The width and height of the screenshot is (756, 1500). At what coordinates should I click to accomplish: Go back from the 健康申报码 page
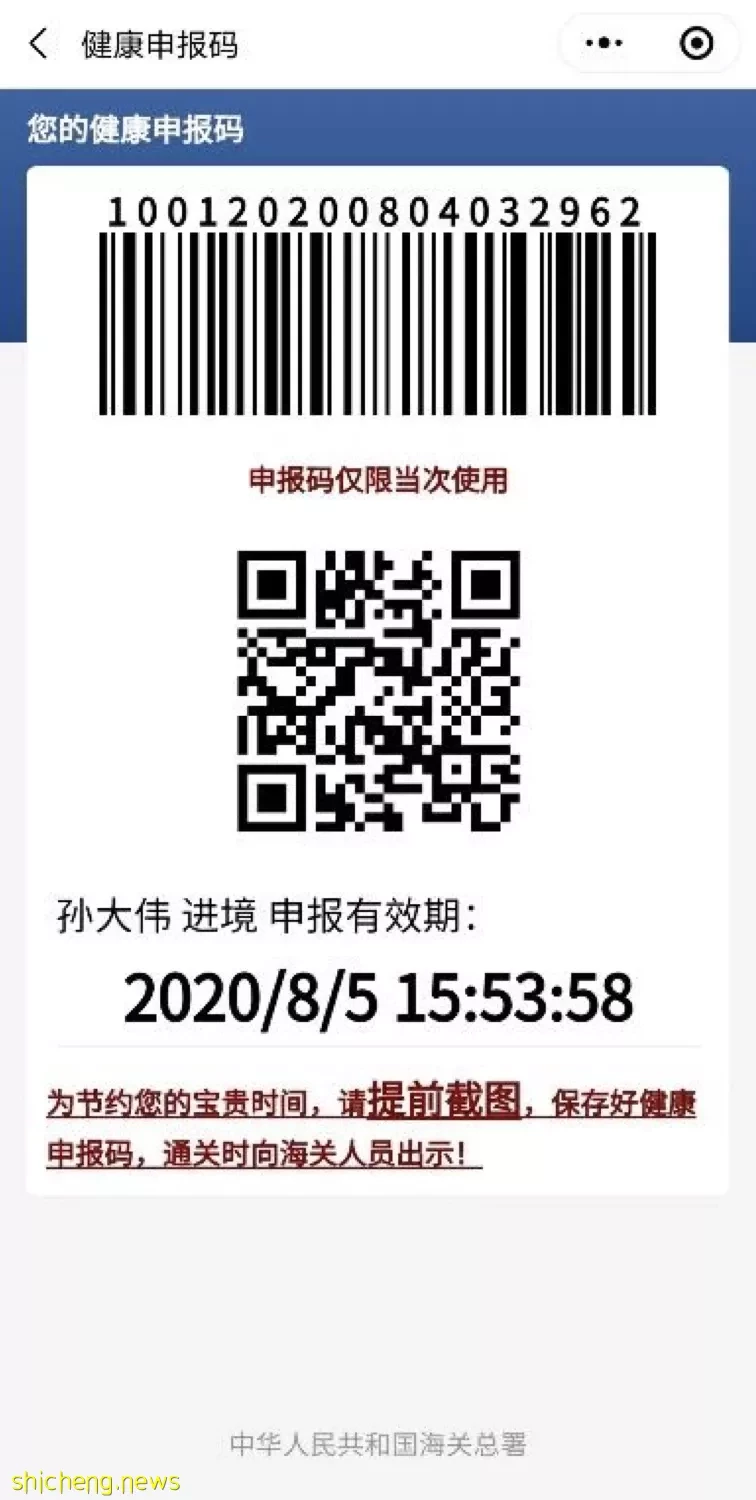(x=38, y=44)
